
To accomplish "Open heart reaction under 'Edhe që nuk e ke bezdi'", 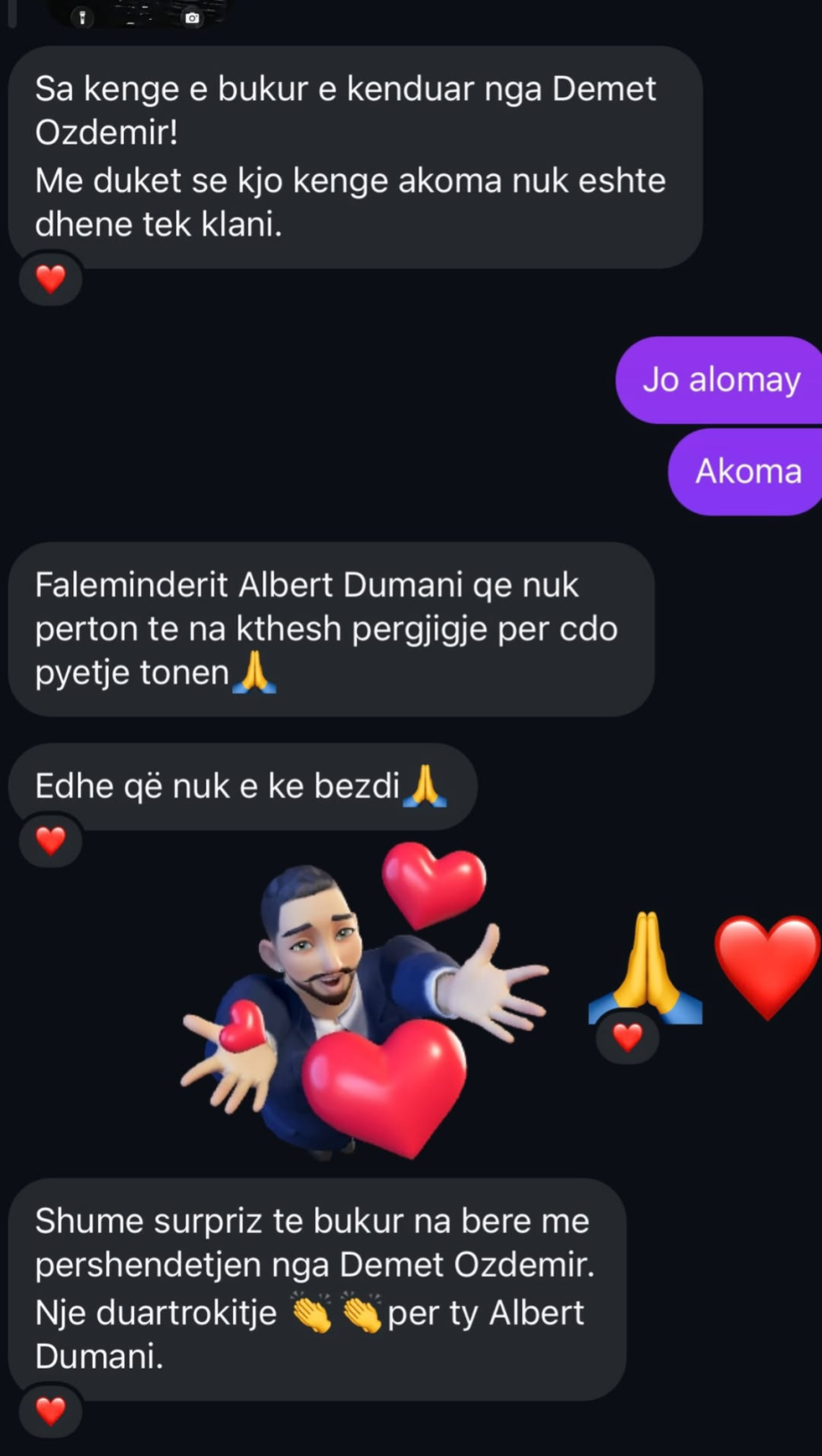I will point(51,840).
